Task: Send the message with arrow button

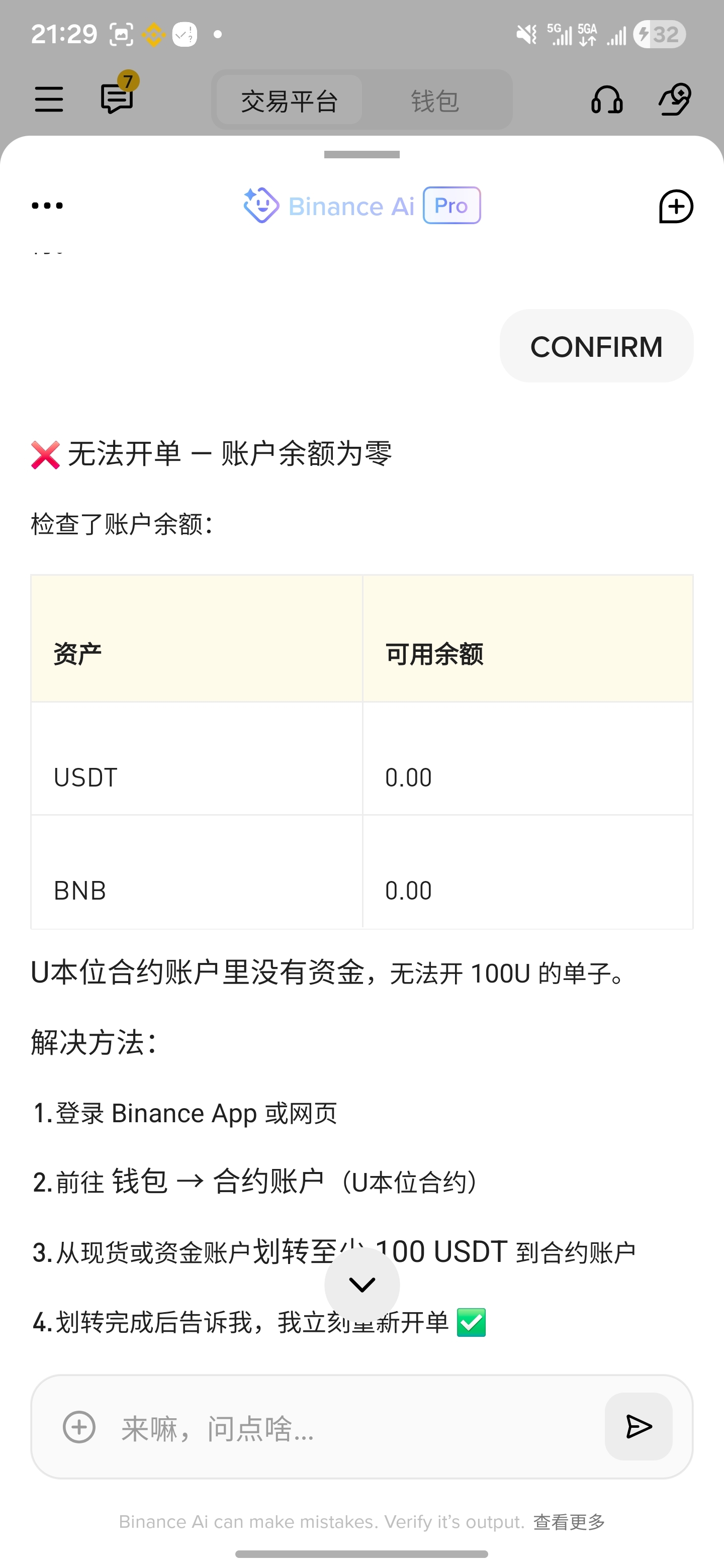Action: 639,1427
